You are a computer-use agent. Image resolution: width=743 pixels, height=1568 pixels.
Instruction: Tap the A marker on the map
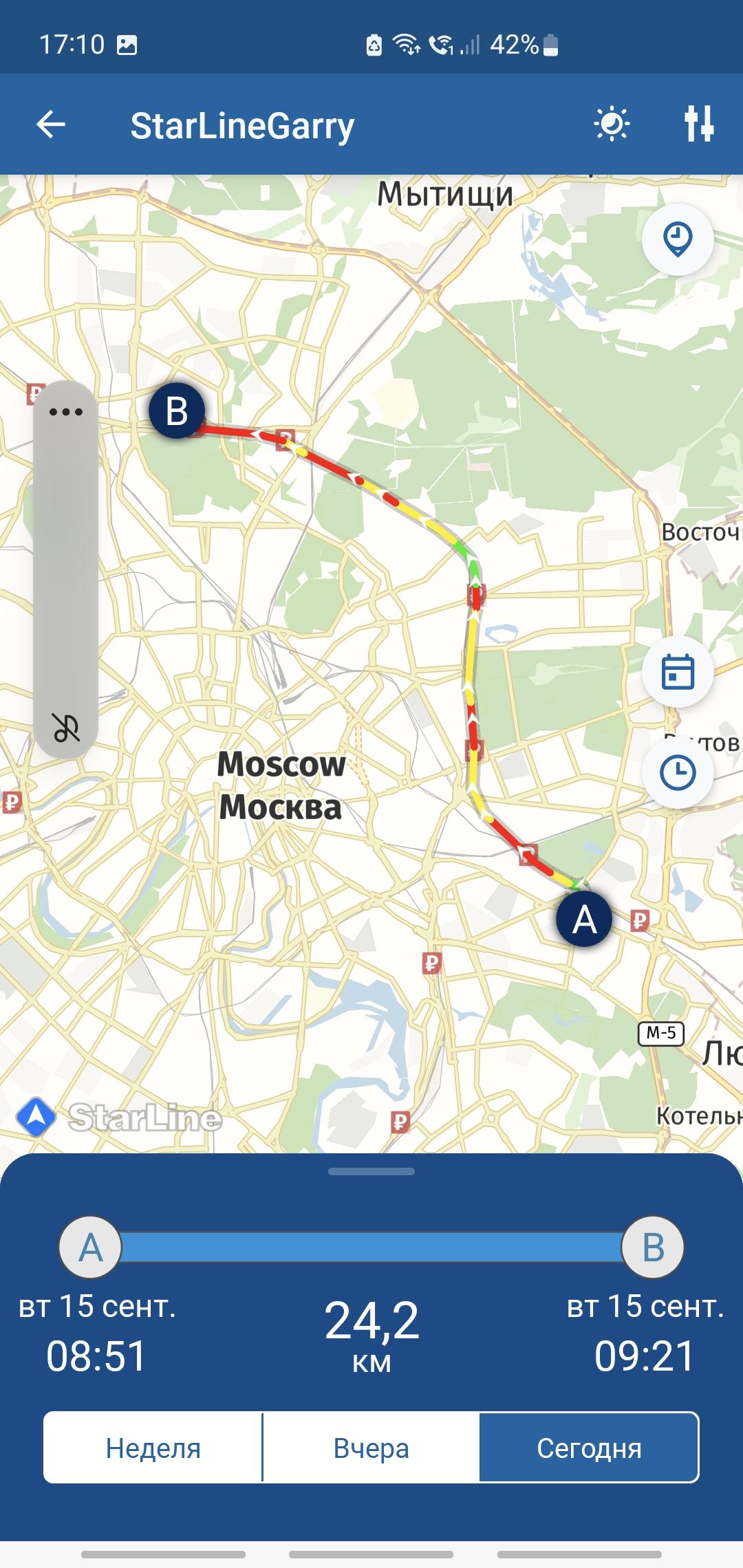(x=584, y=919)
